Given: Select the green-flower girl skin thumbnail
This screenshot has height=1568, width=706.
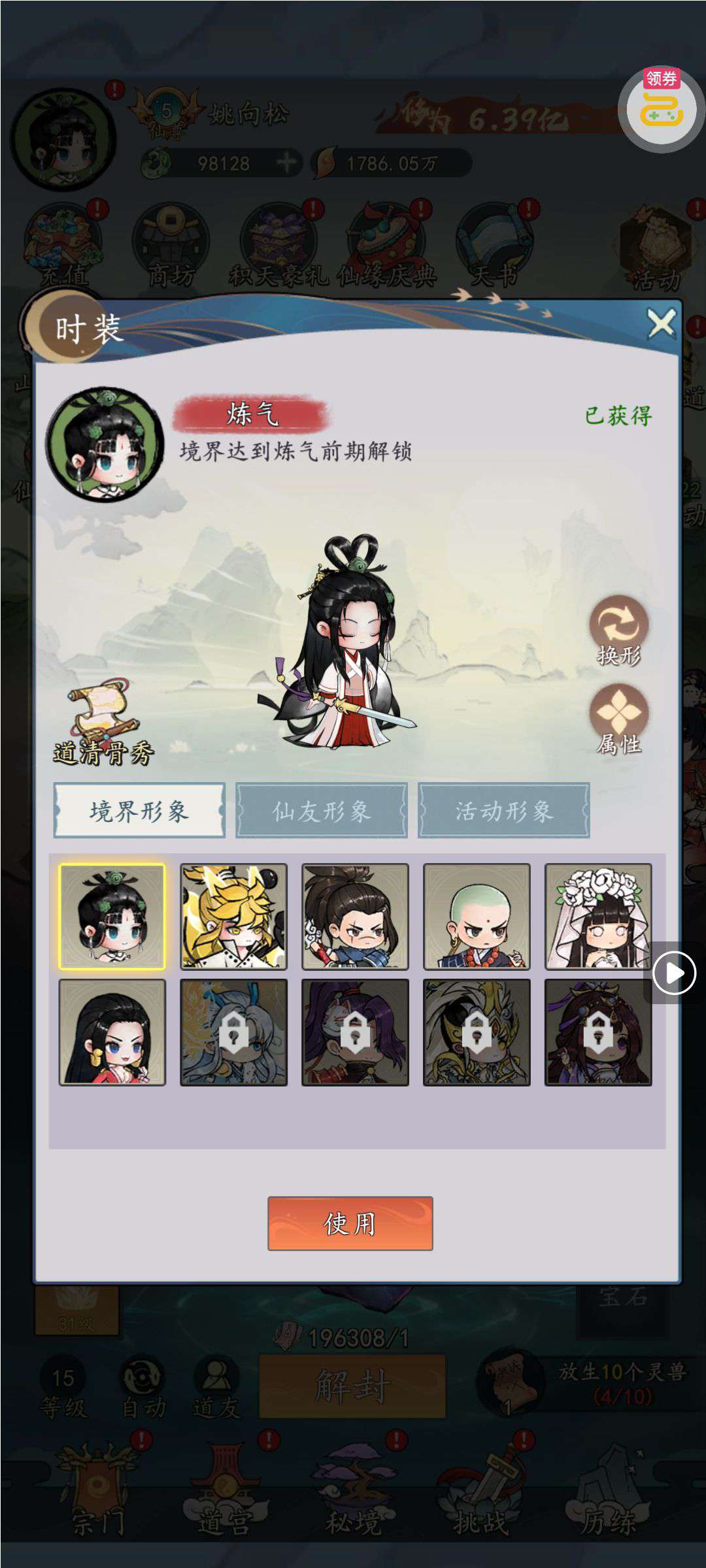Looking at the screenshot, I should 112,917.
